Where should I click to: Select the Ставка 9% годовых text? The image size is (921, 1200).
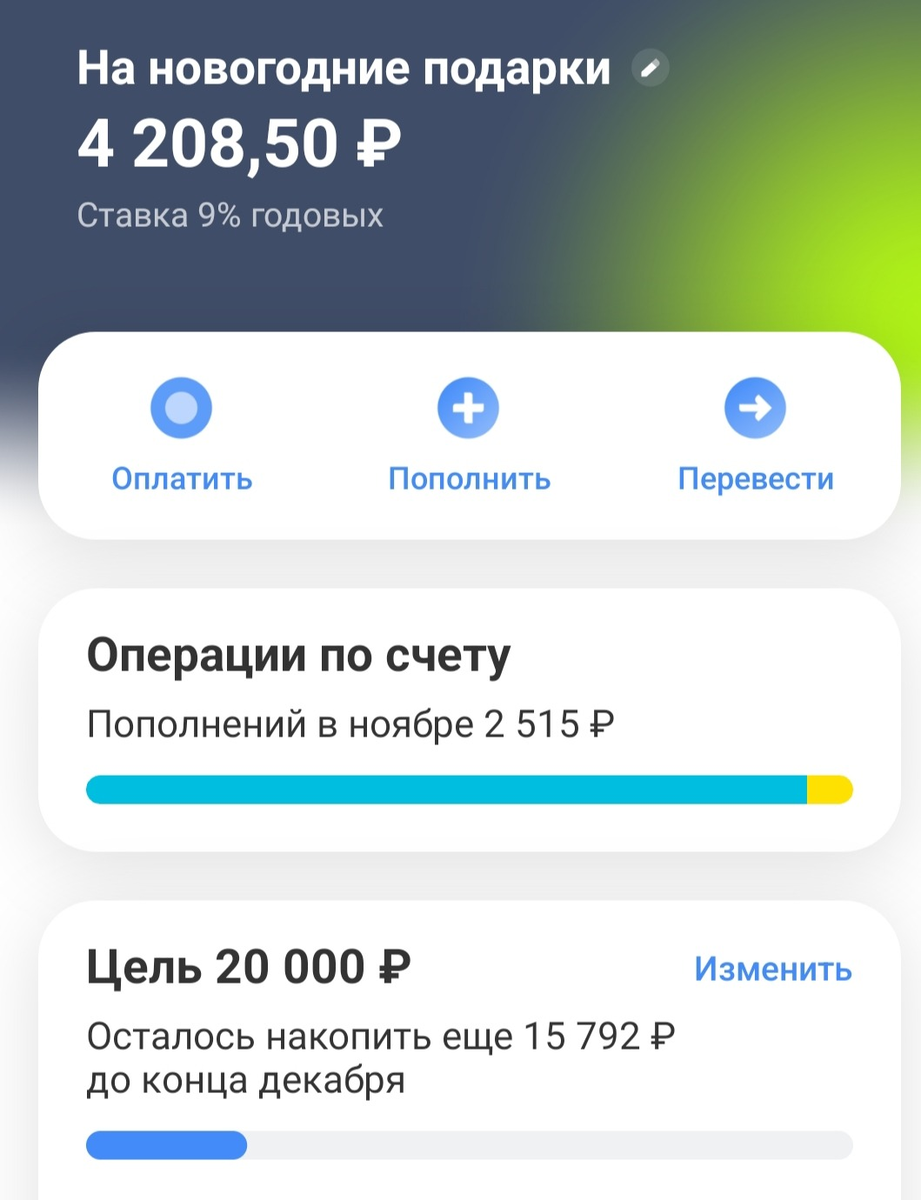[x=230, y=213]
